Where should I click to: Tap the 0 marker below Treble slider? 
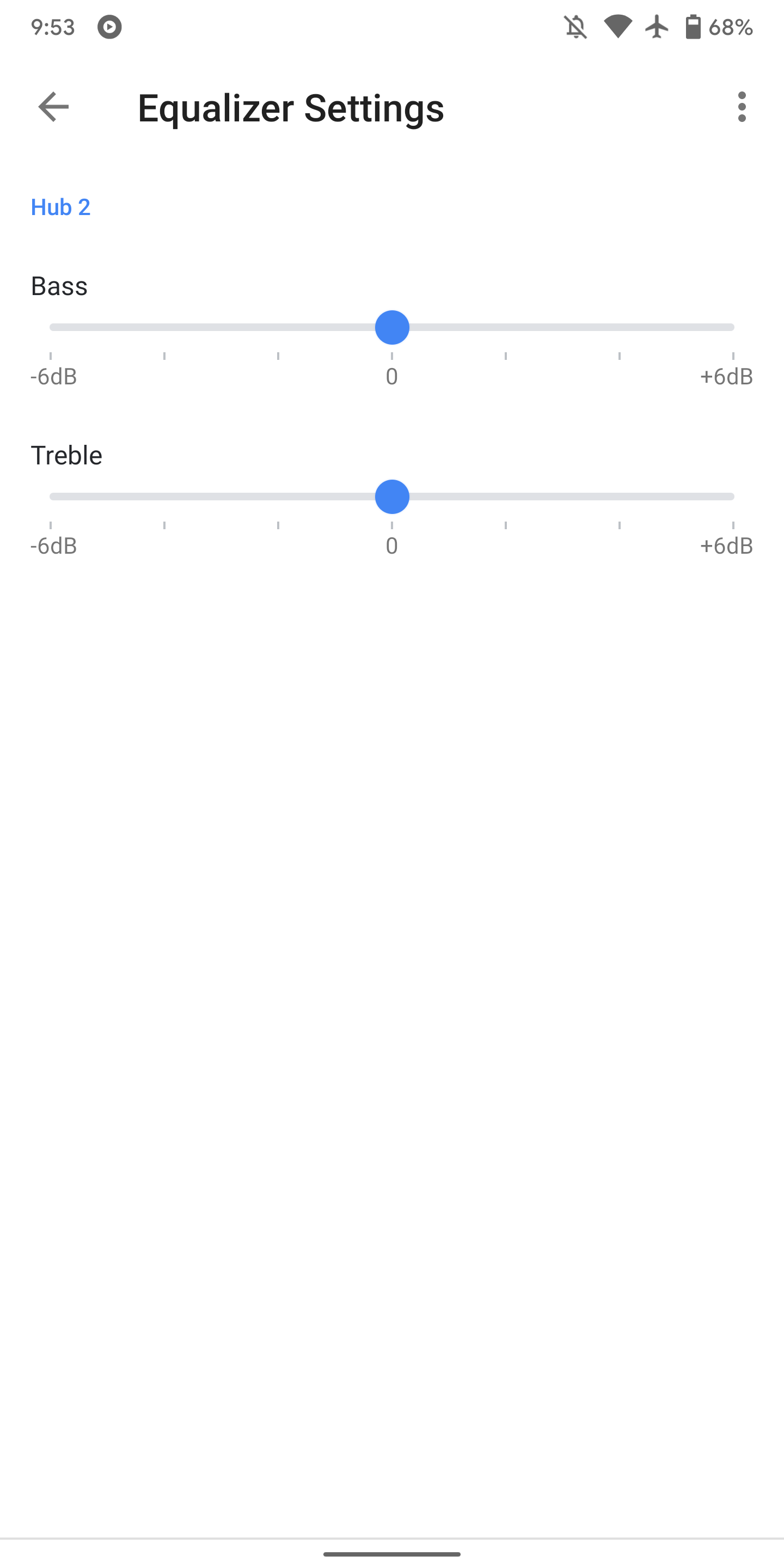click(x=391, y=546)
